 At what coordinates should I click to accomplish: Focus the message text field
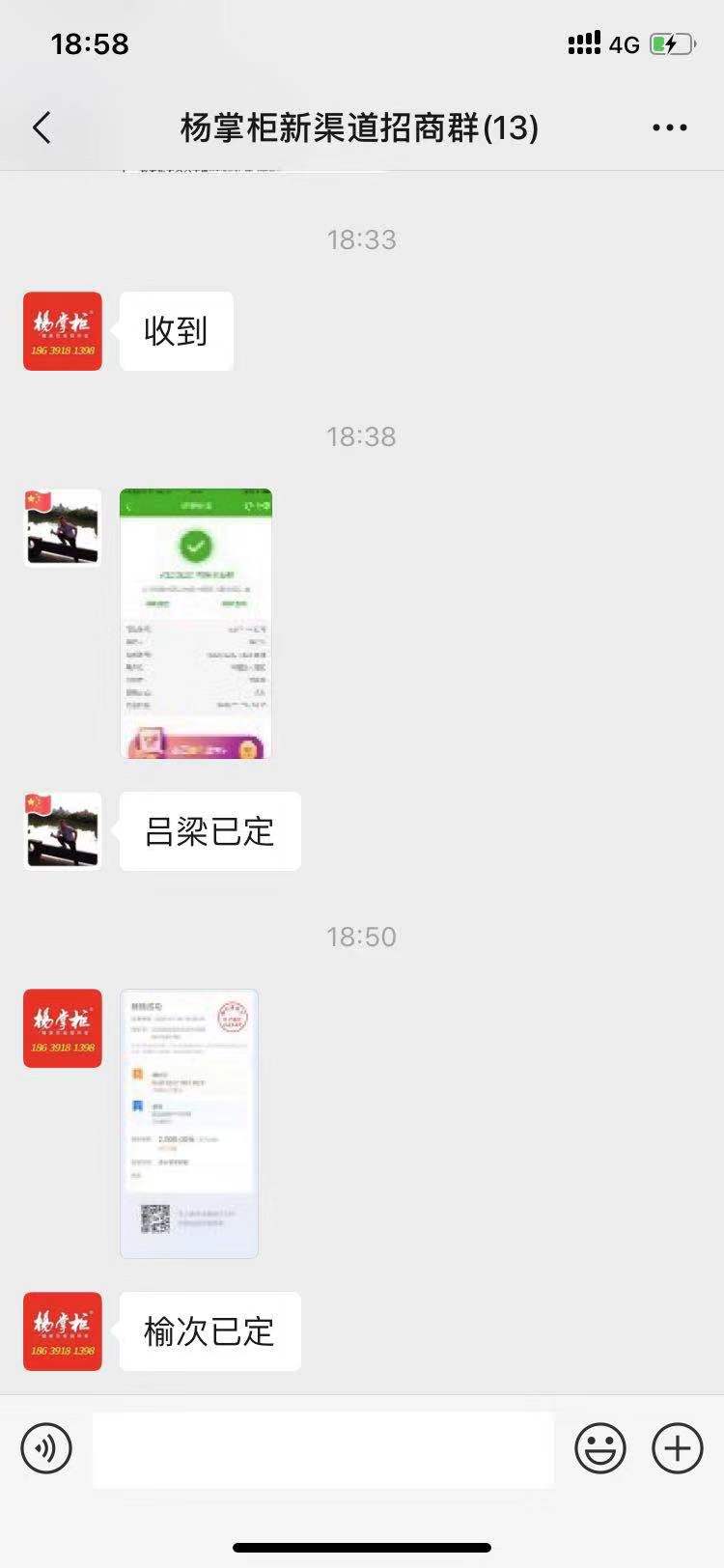(x=322, y=1448)
